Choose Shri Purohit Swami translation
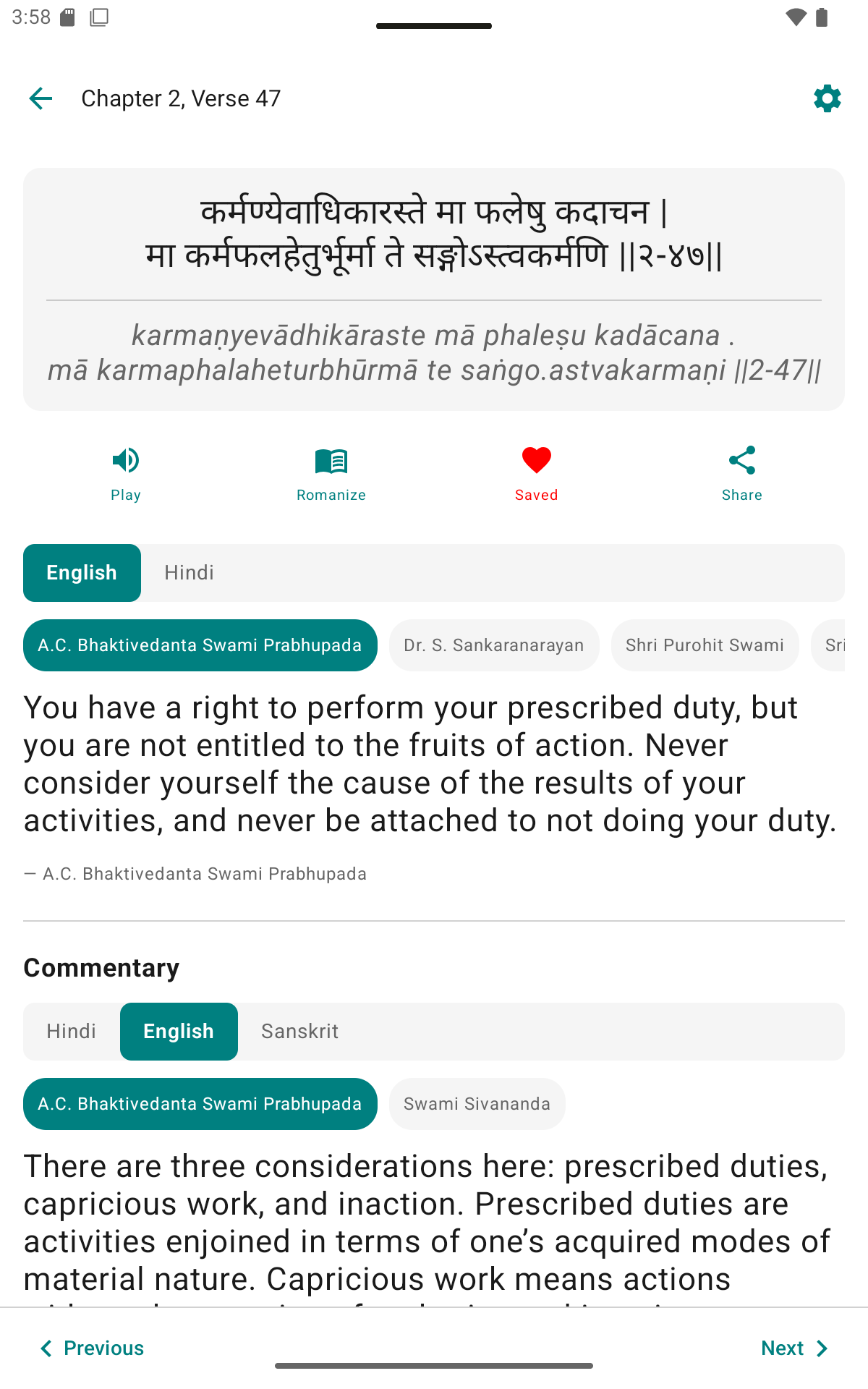 pos(705,645)
